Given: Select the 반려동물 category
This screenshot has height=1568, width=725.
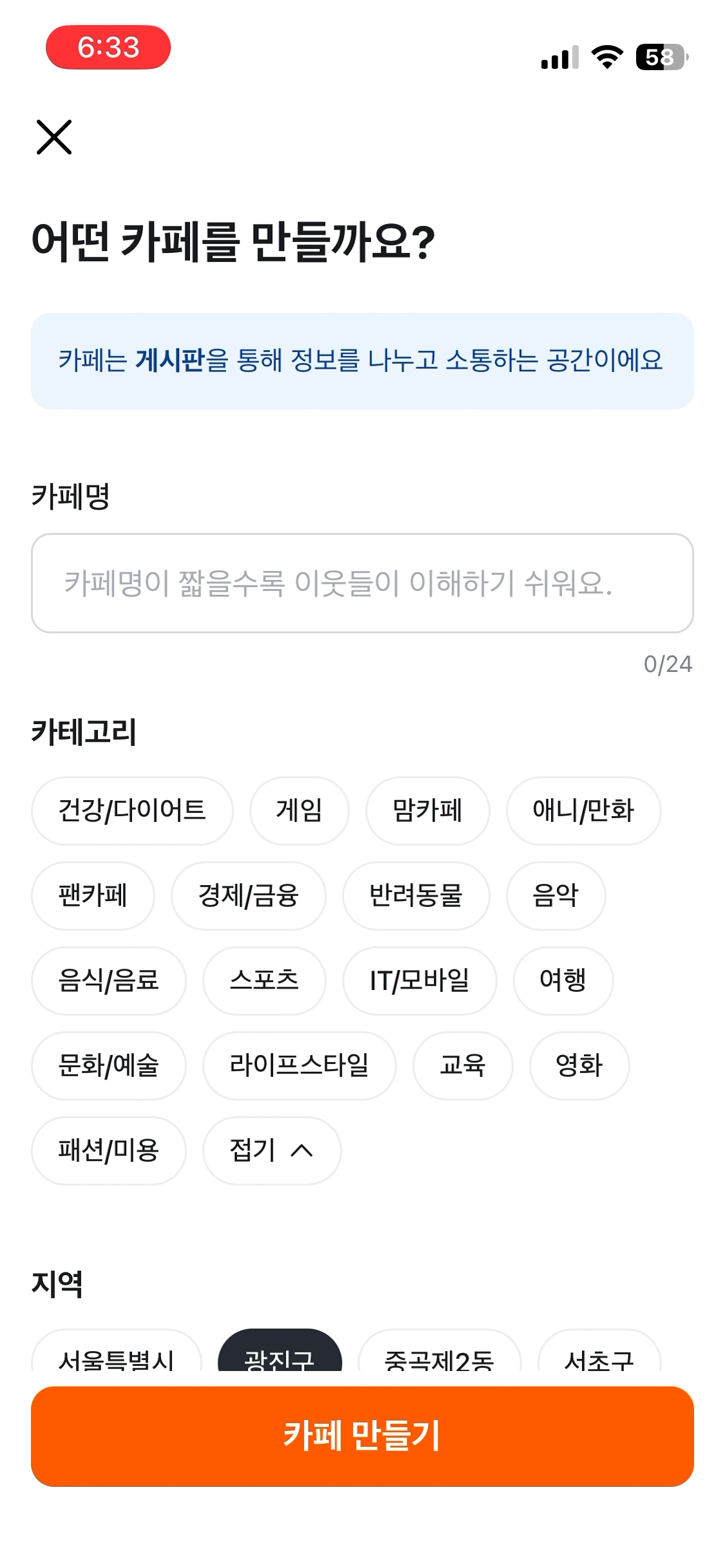Looking at the screenshot, I should 416,895.
